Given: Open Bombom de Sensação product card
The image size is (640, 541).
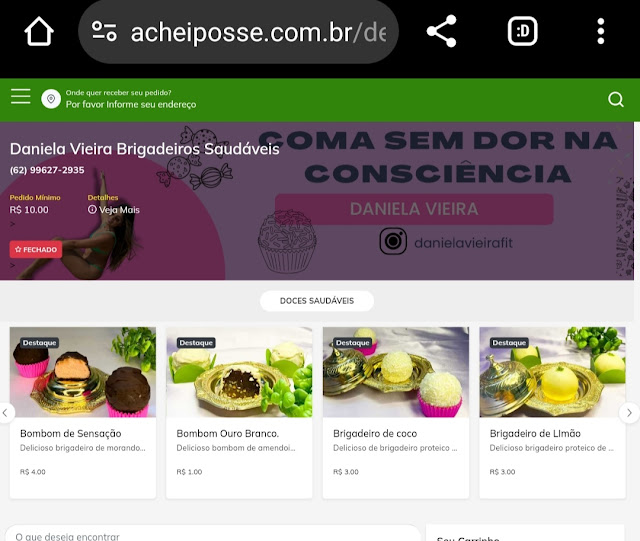Looking at the screenshot, I should [83, 412].
